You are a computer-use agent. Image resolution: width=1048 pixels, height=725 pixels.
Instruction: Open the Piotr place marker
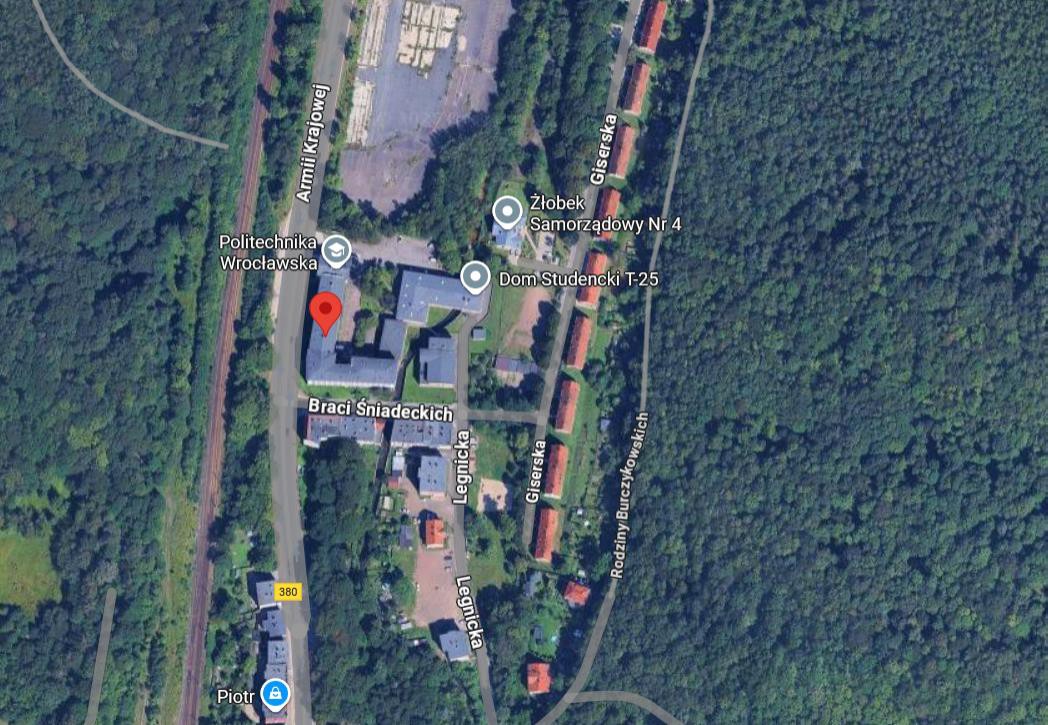[x=273, y=693]
